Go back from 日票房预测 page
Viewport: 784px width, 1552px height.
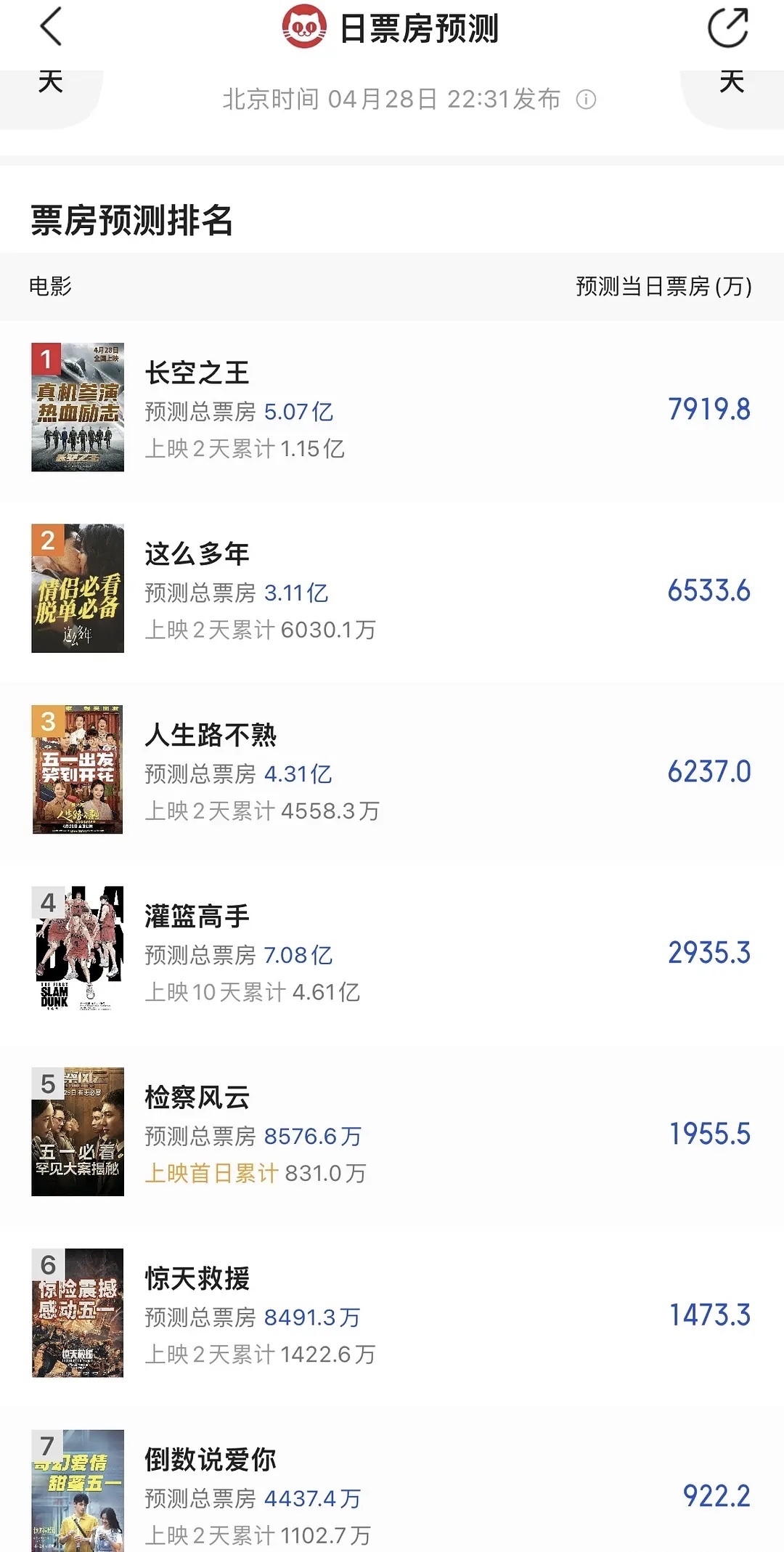[51, 29]
